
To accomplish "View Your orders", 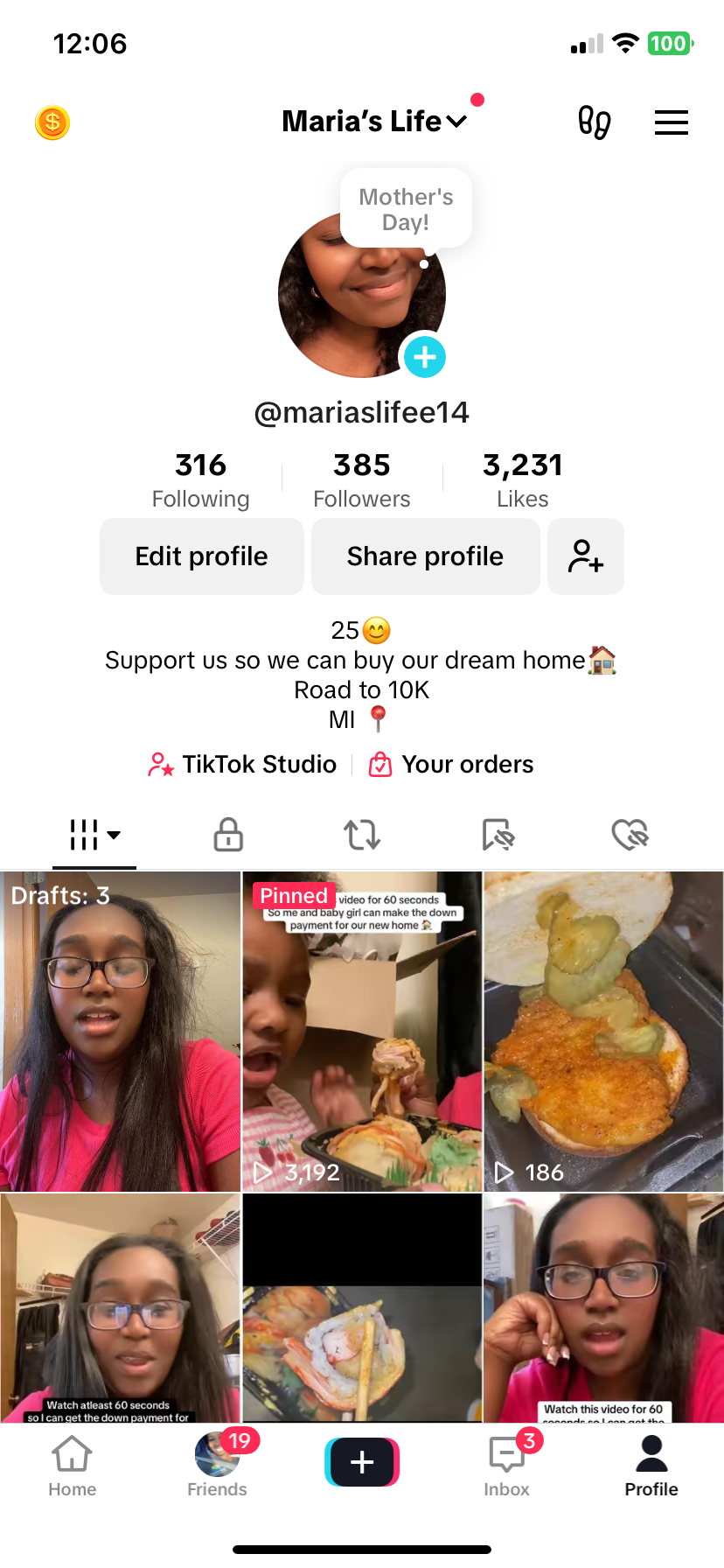I will (451, 765).
